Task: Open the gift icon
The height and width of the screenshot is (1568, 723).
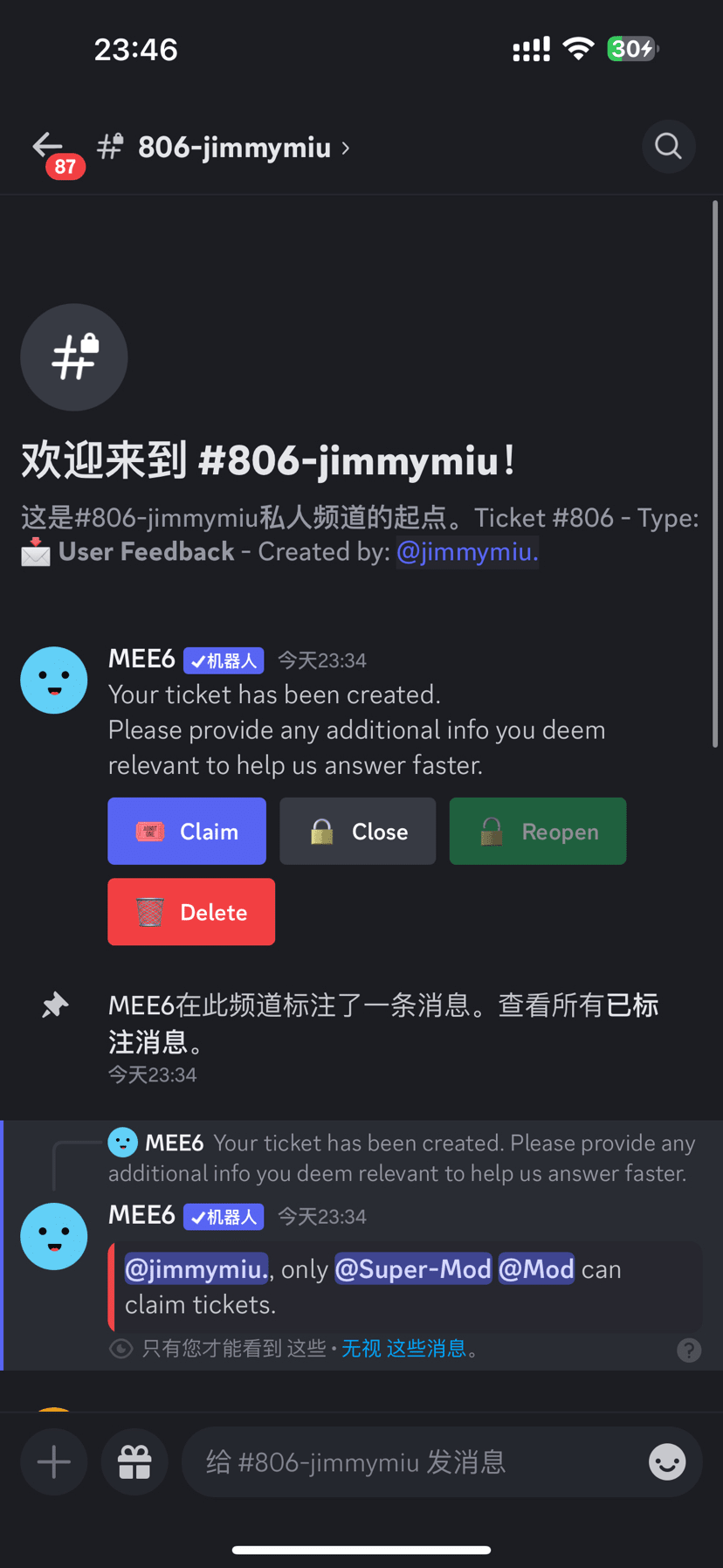Action: pos(134,1461)
